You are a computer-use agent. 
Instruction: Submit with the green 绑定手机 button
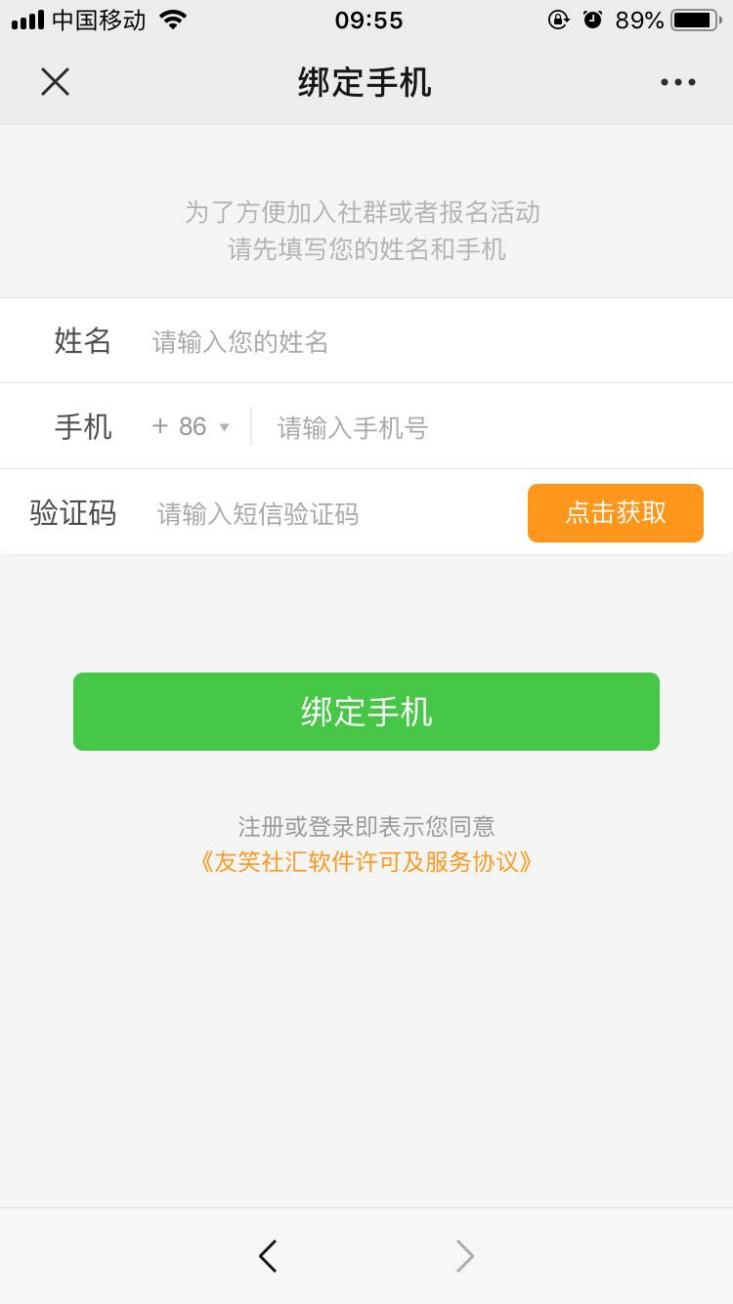tap(366, 711)
